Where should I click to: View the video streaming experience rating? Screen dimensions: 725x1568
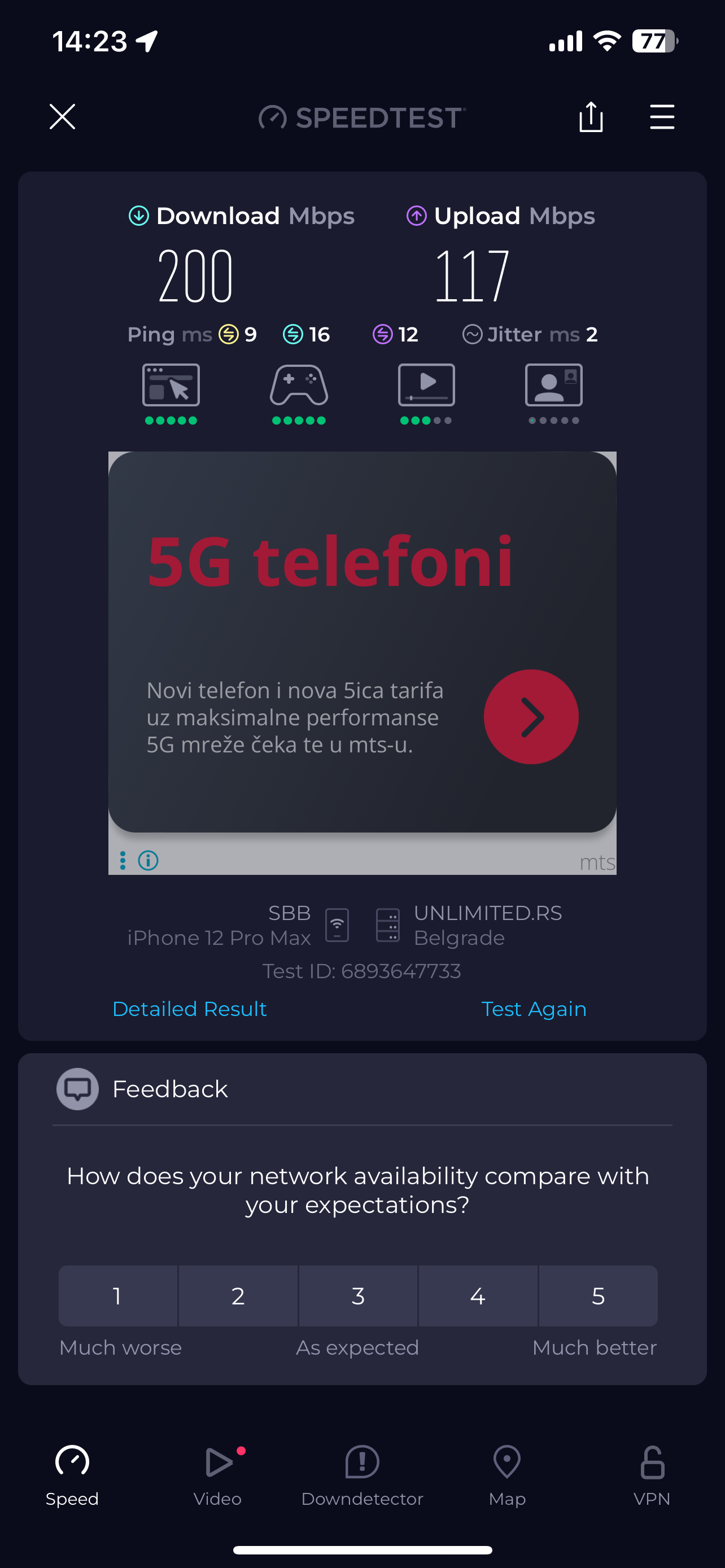(426, 392)
